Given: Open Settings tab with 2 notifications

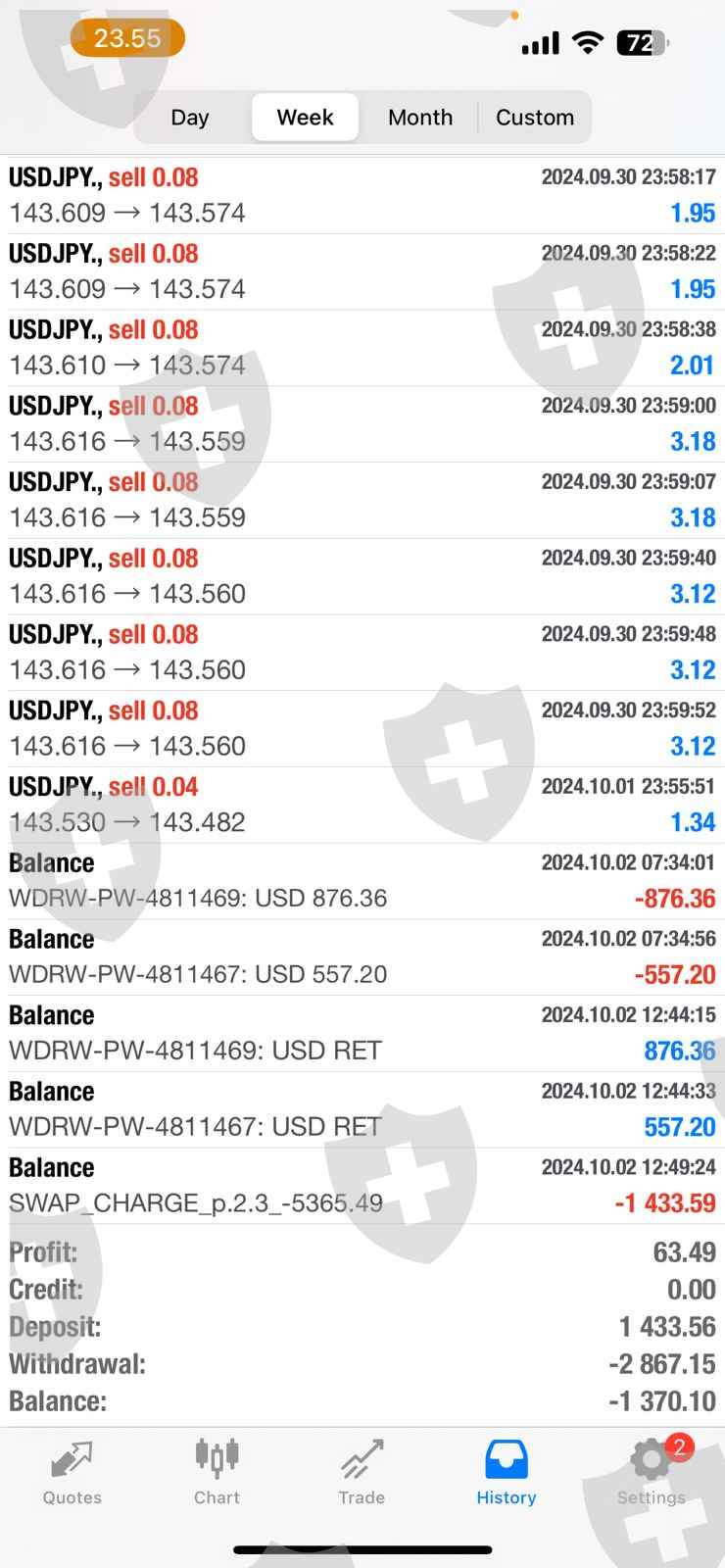Looking at the screenshot, I should (651, 1472).
